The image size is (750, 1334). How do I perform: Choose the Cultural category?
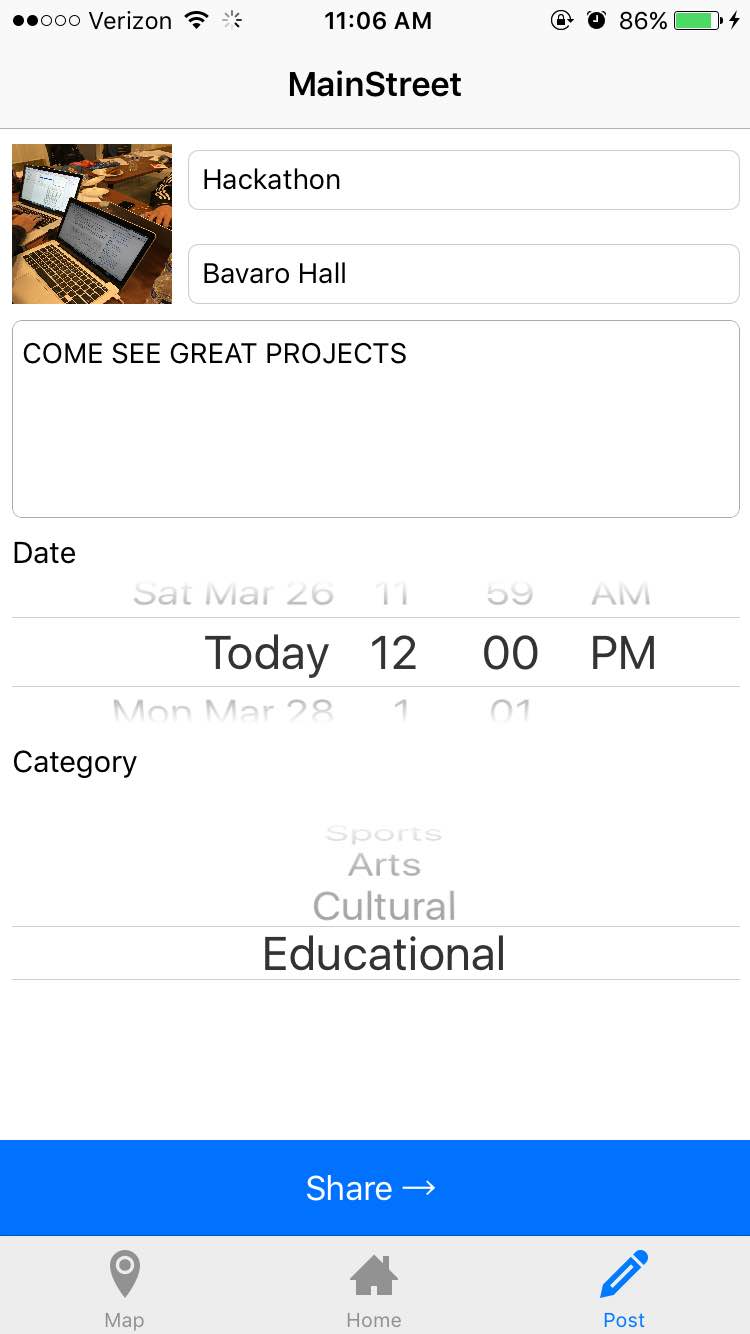point(384,906)
